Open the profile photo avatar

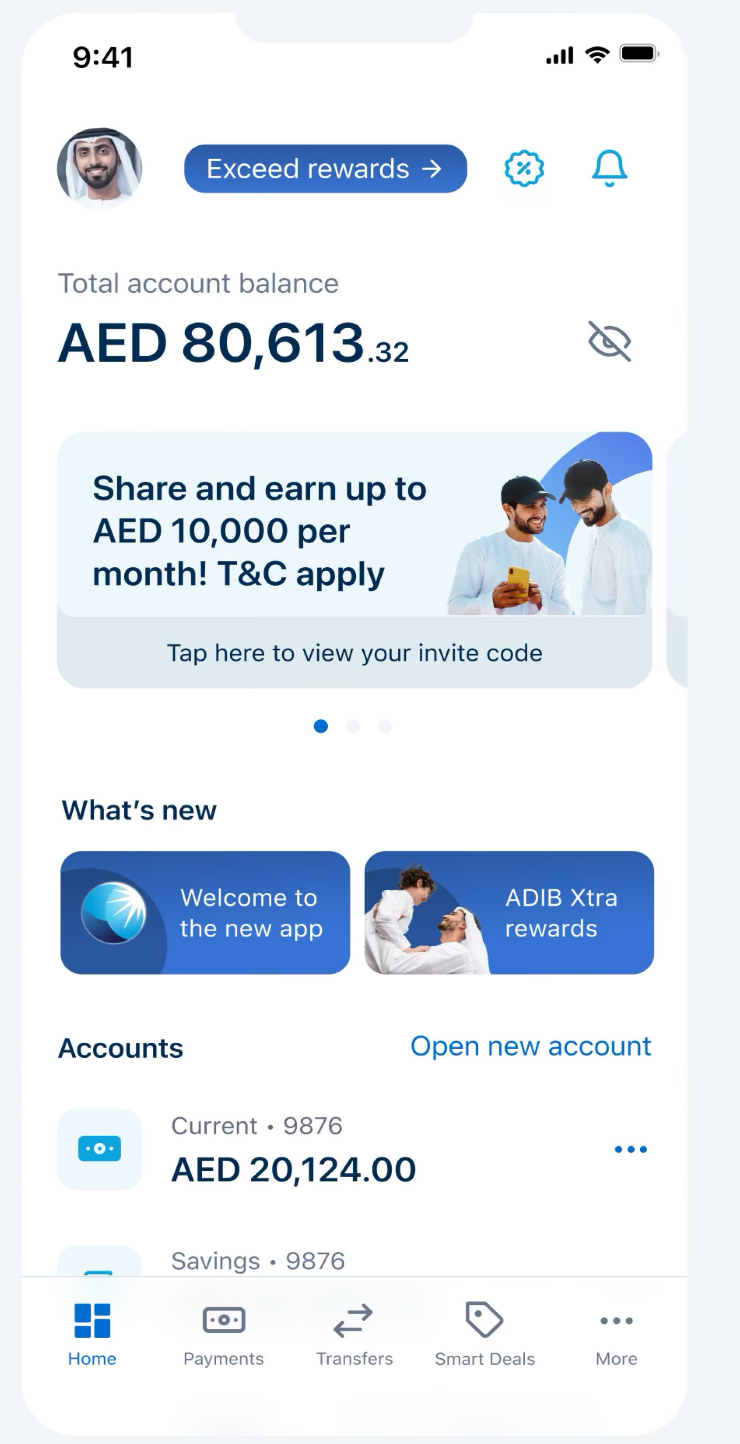99,168
